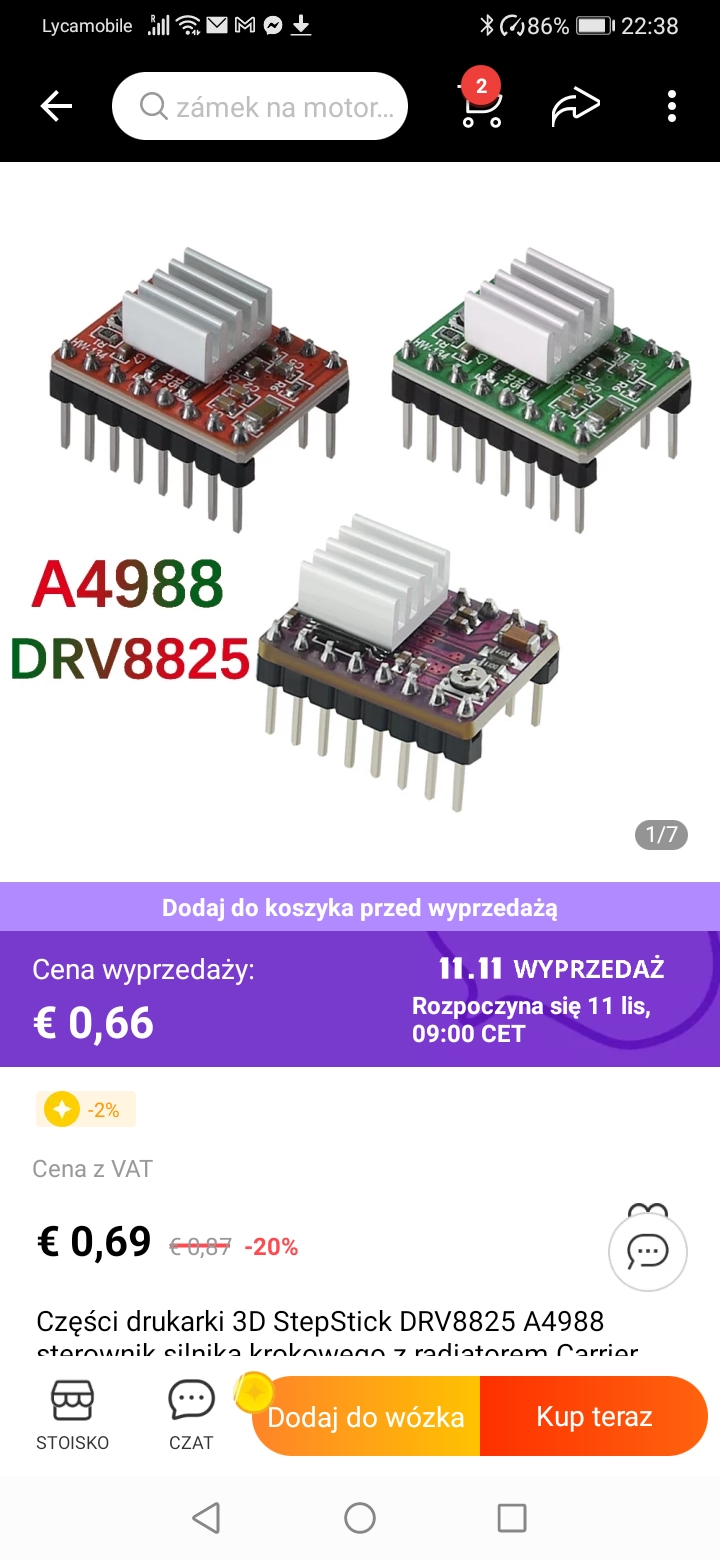Open the product image of A4988 DRV8825
Viewport: 720px width, 1560px height.
click(360, 522)
